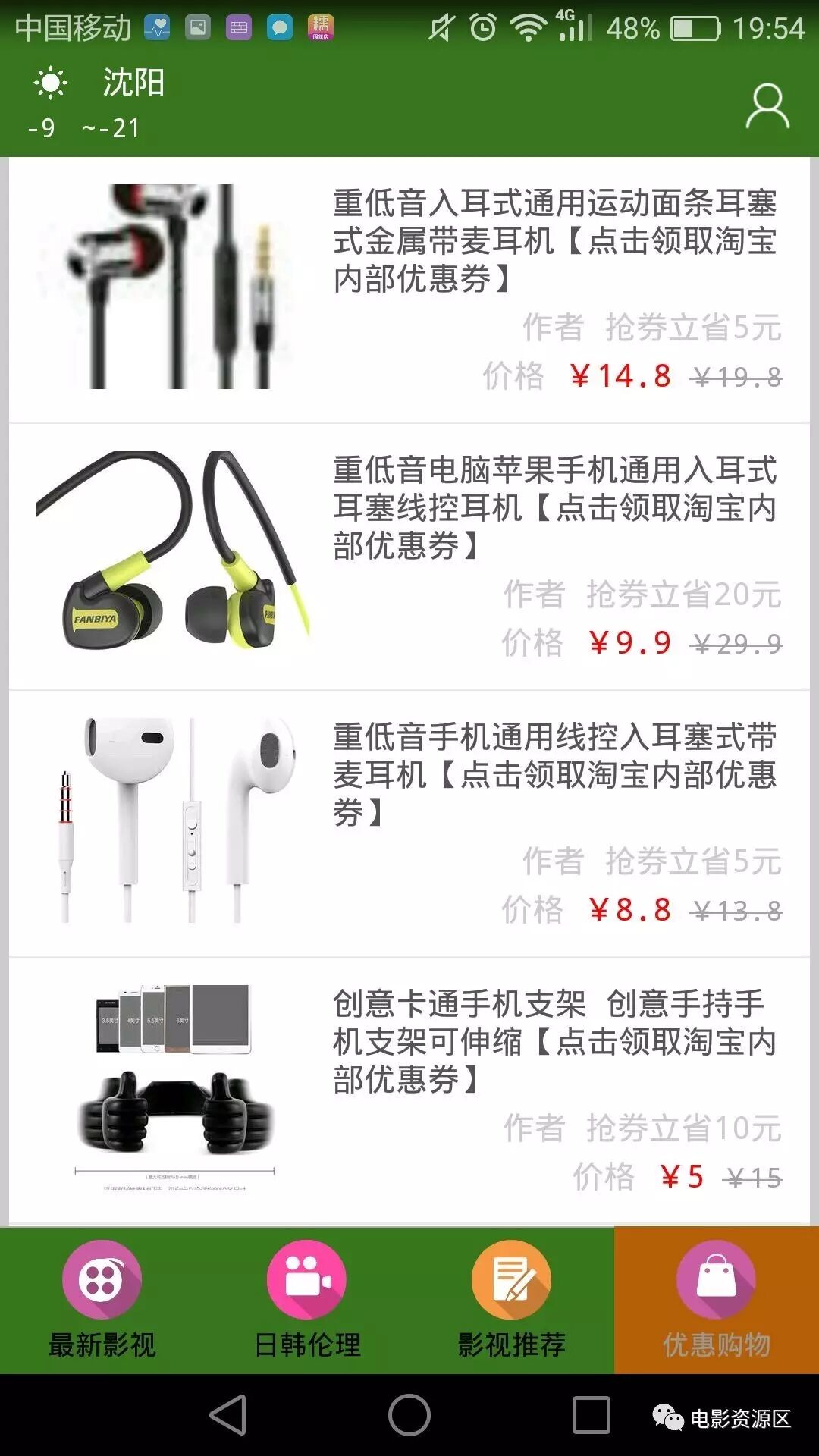Screen dimensions: 819x1456
Task: Go to the home screen
Action: pyautogui.click(x=409, y=1415)
